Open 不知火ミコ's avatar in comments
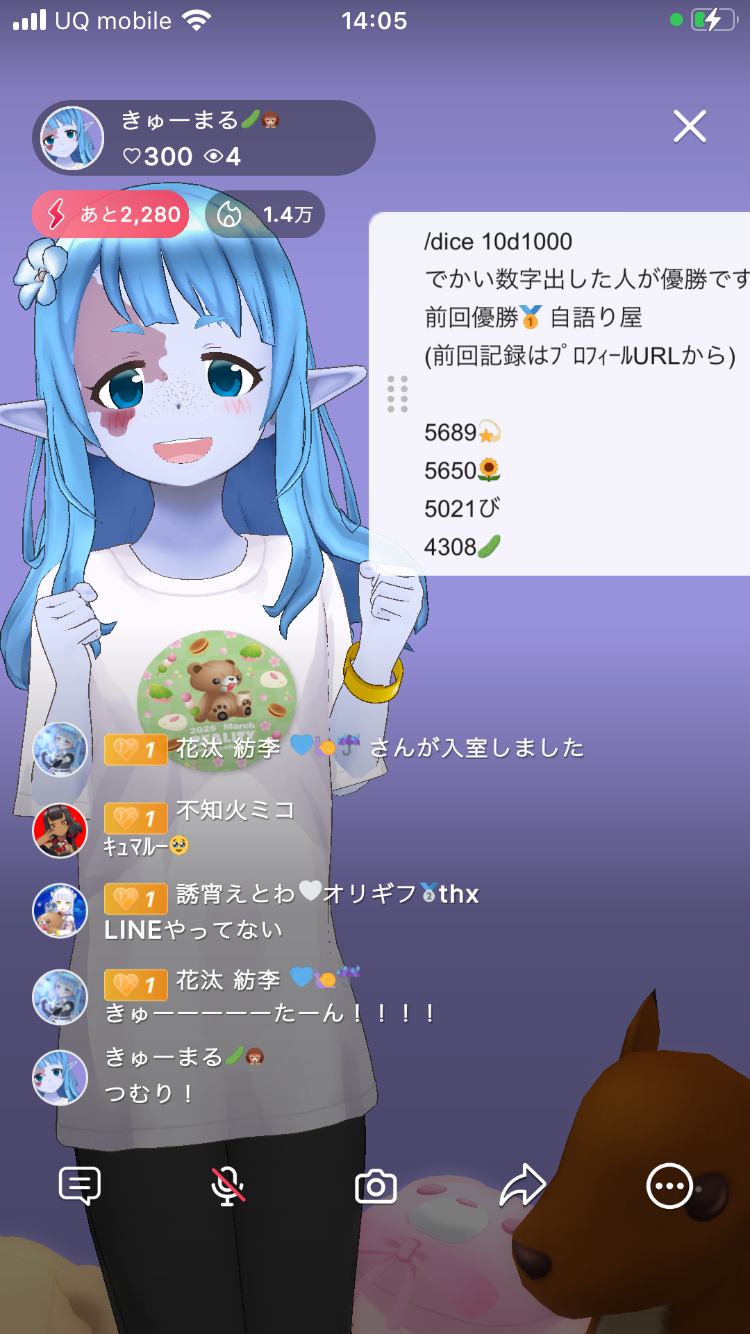The height and width of the screenshot is (1334, 750). 60,830
